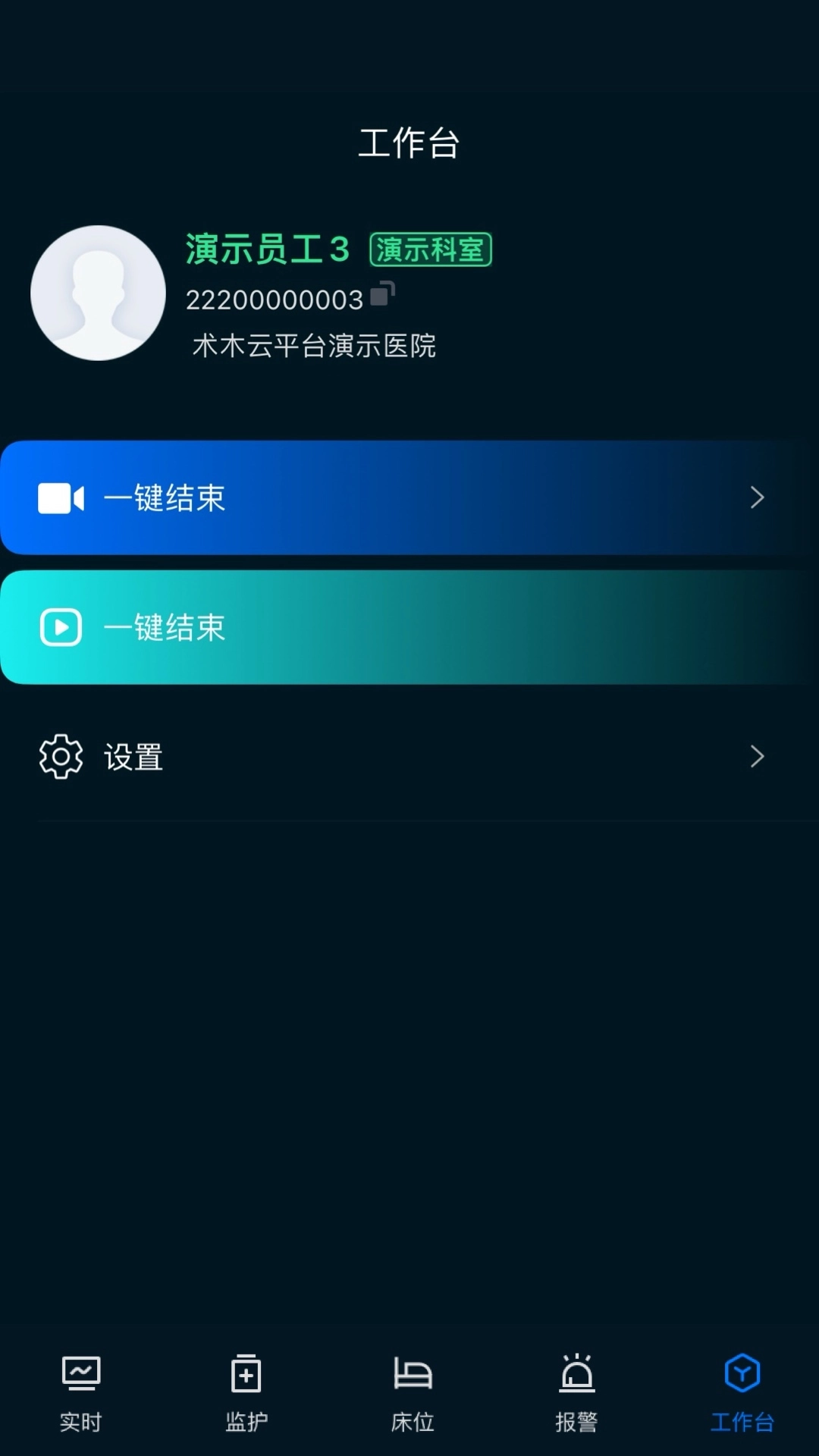Switch to the 实时 tab

(81, 1395)
